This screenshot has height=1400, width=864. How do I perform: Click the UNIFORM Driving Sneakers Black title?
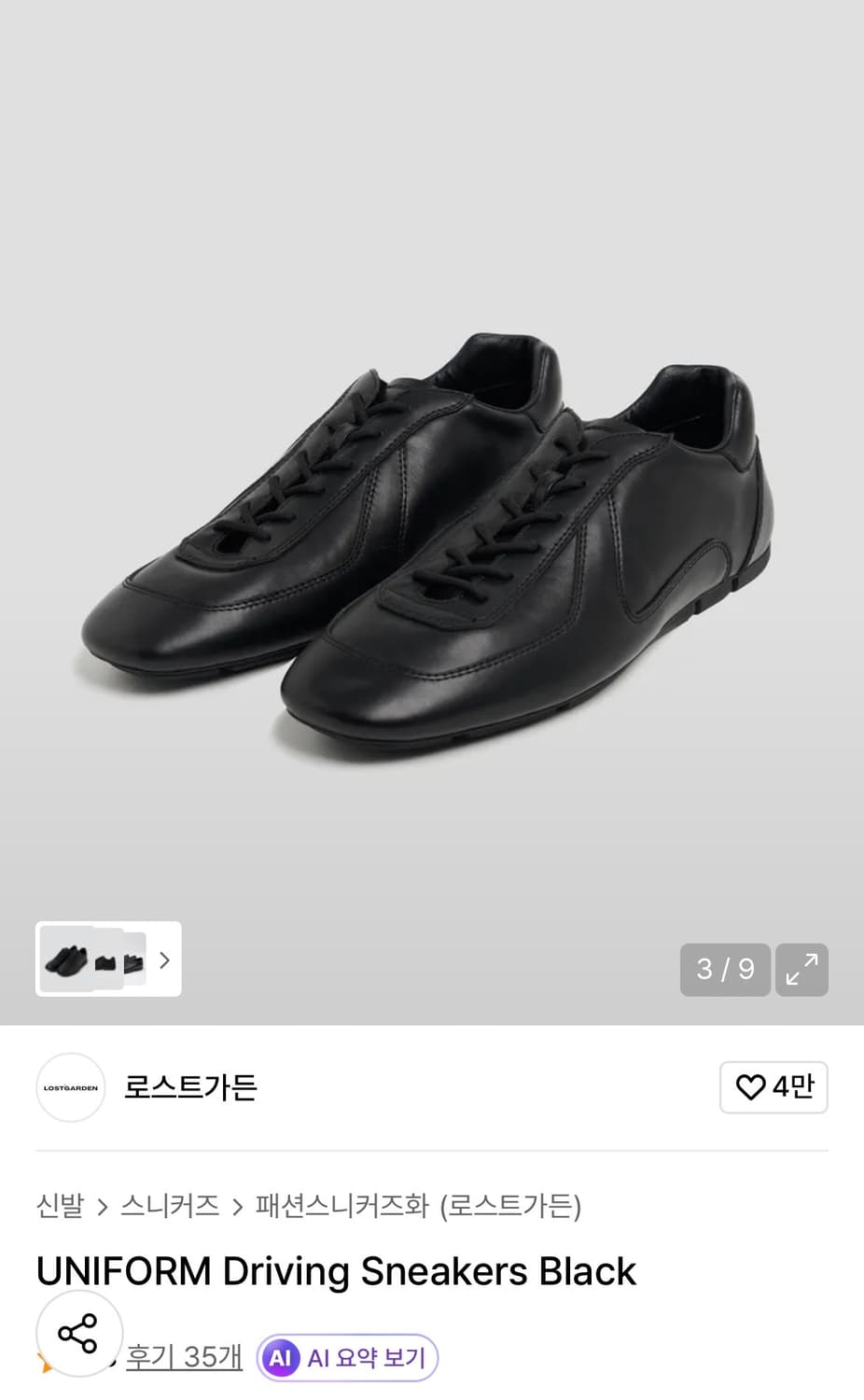[337, 1270]
